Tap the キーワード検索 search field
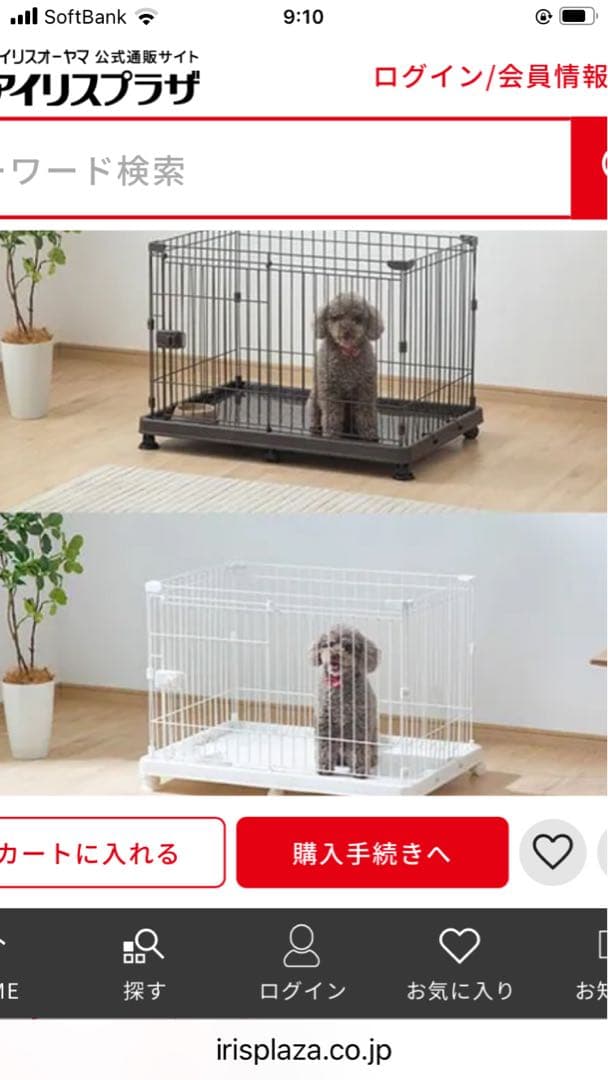The width and height of the screenshot is (608, 1080). [280, 170]
